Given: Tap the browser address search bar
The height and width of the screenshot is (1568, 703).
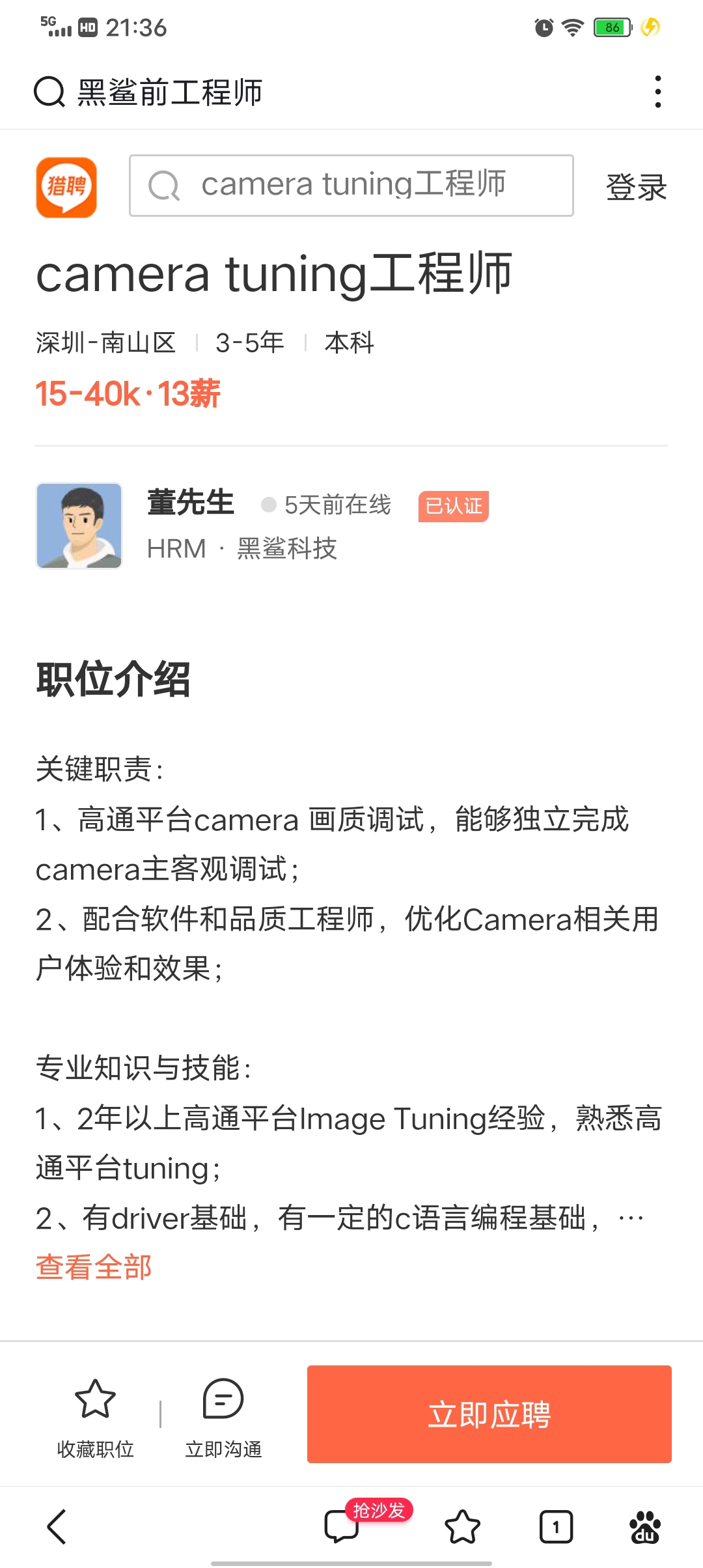Looking at the screenshot, I should (x=325, y=92).
